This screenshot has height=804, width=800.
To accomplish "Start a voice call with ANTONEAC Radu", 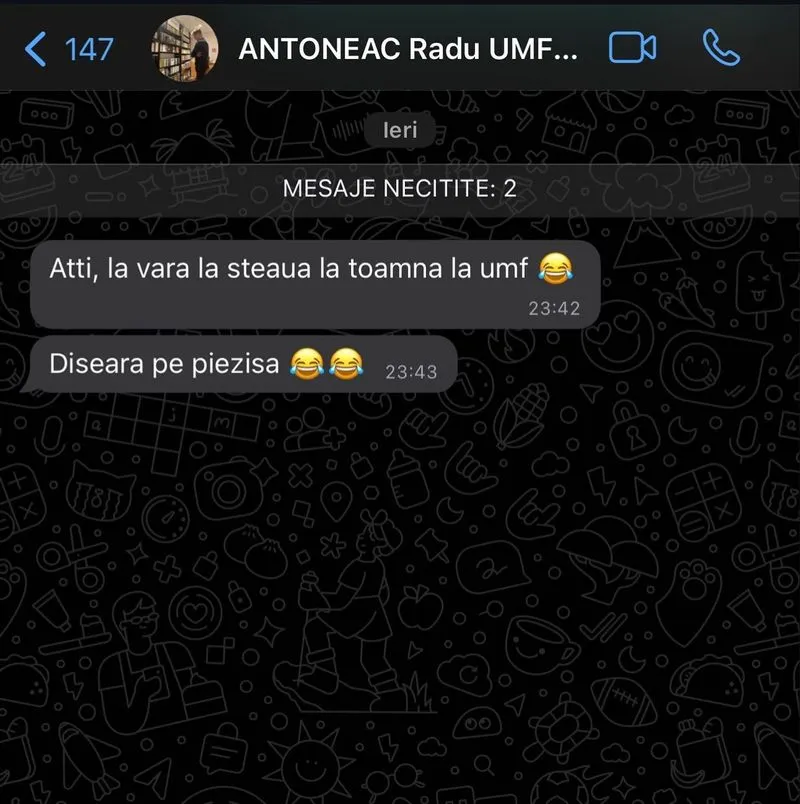I will 720,48.
